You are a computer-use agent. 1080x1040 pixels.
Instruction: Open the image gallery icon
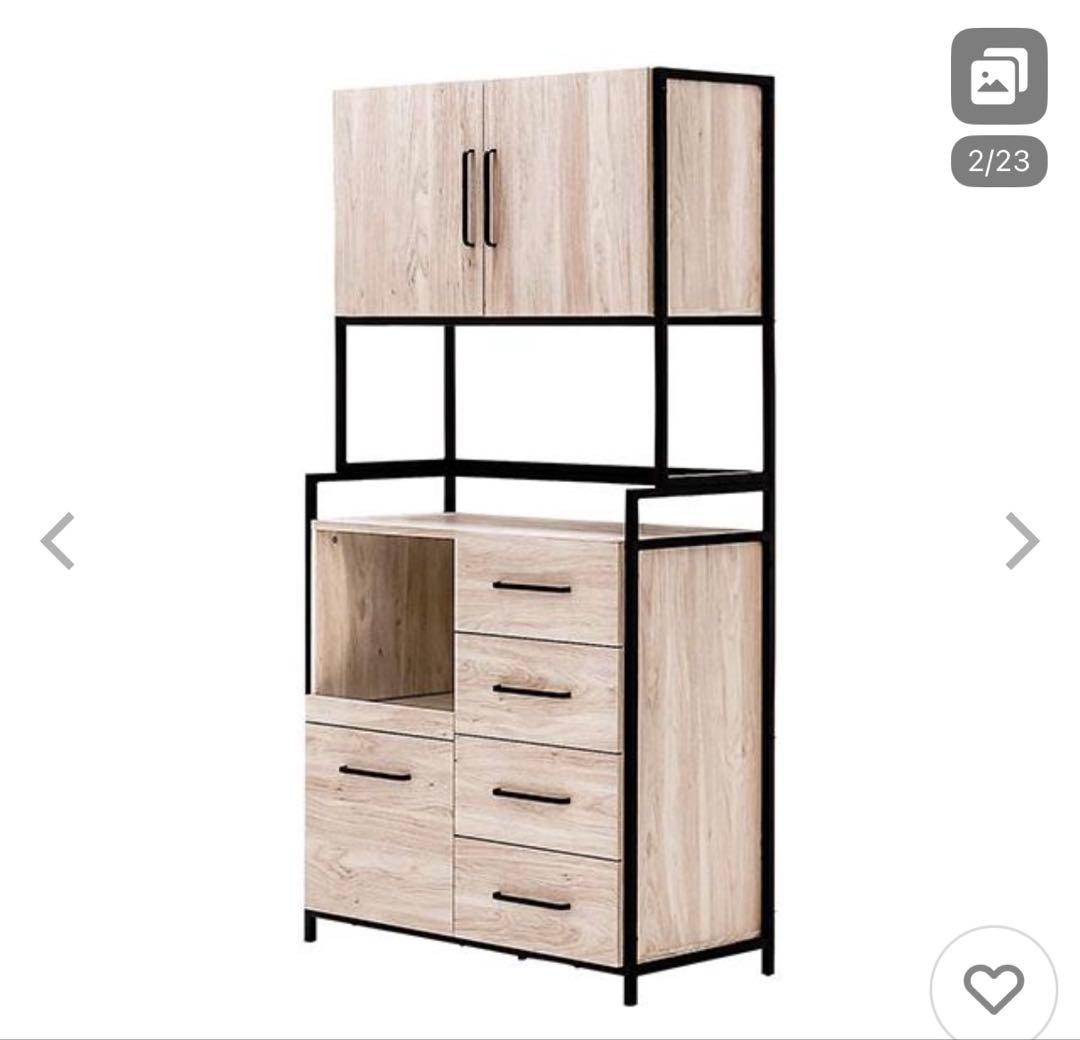coord(998,78)
